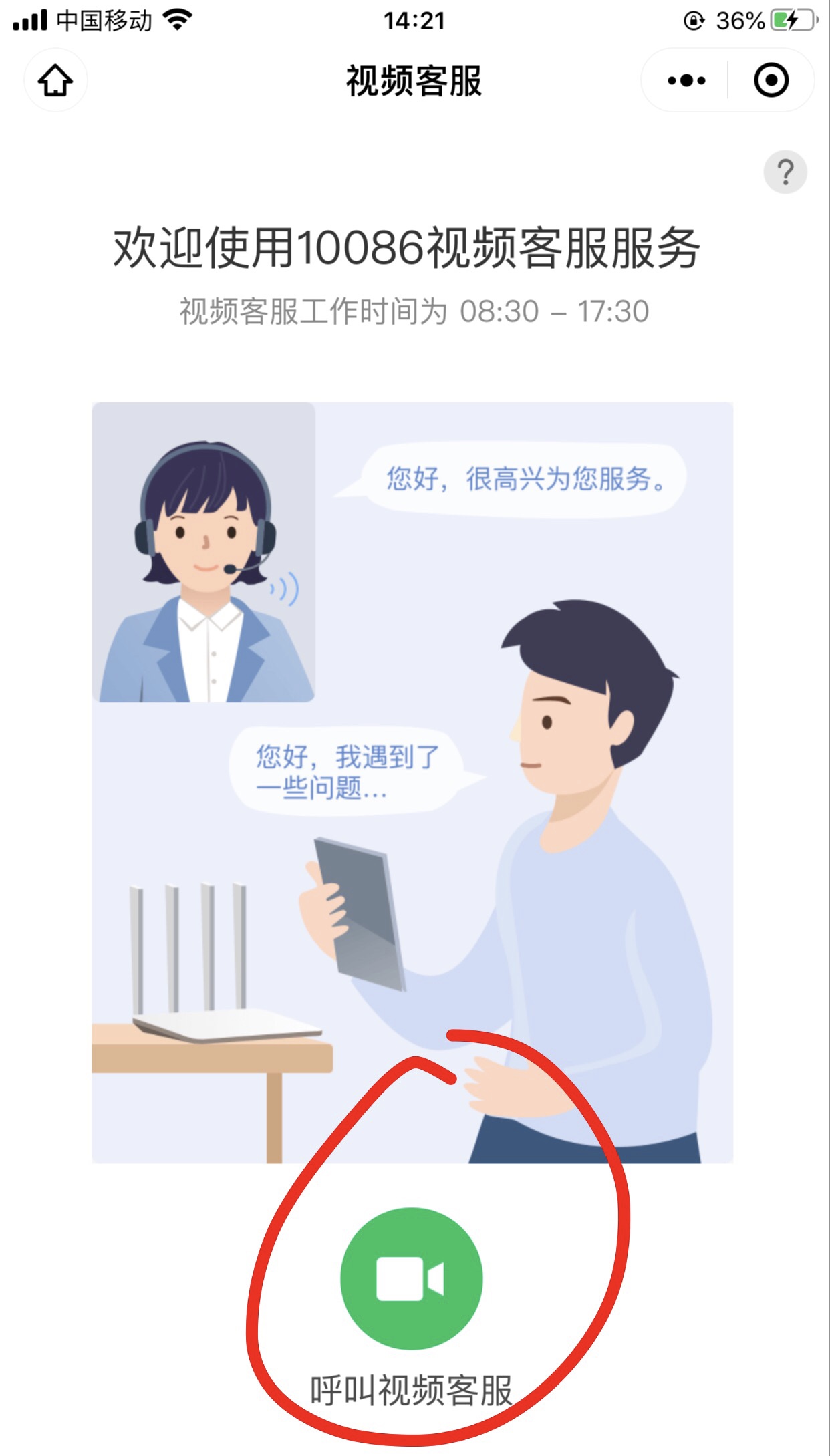830x1456 pixels.
Task: Close the mini program with the circle button
Action: click(771, 81)
